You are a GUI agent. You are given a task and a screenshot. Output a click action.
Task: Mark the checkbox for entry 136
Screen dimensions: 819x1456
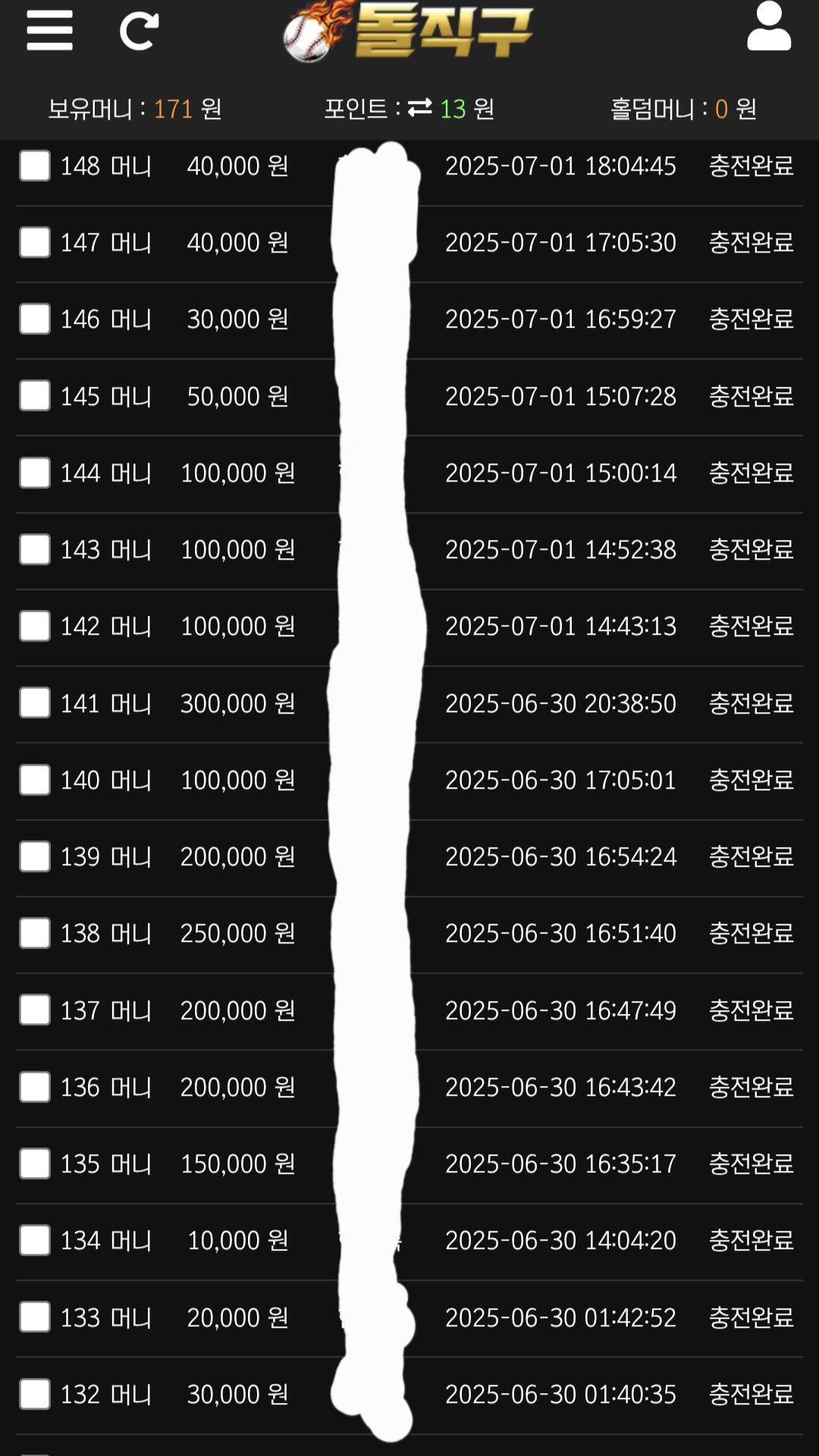[35, 1087]
